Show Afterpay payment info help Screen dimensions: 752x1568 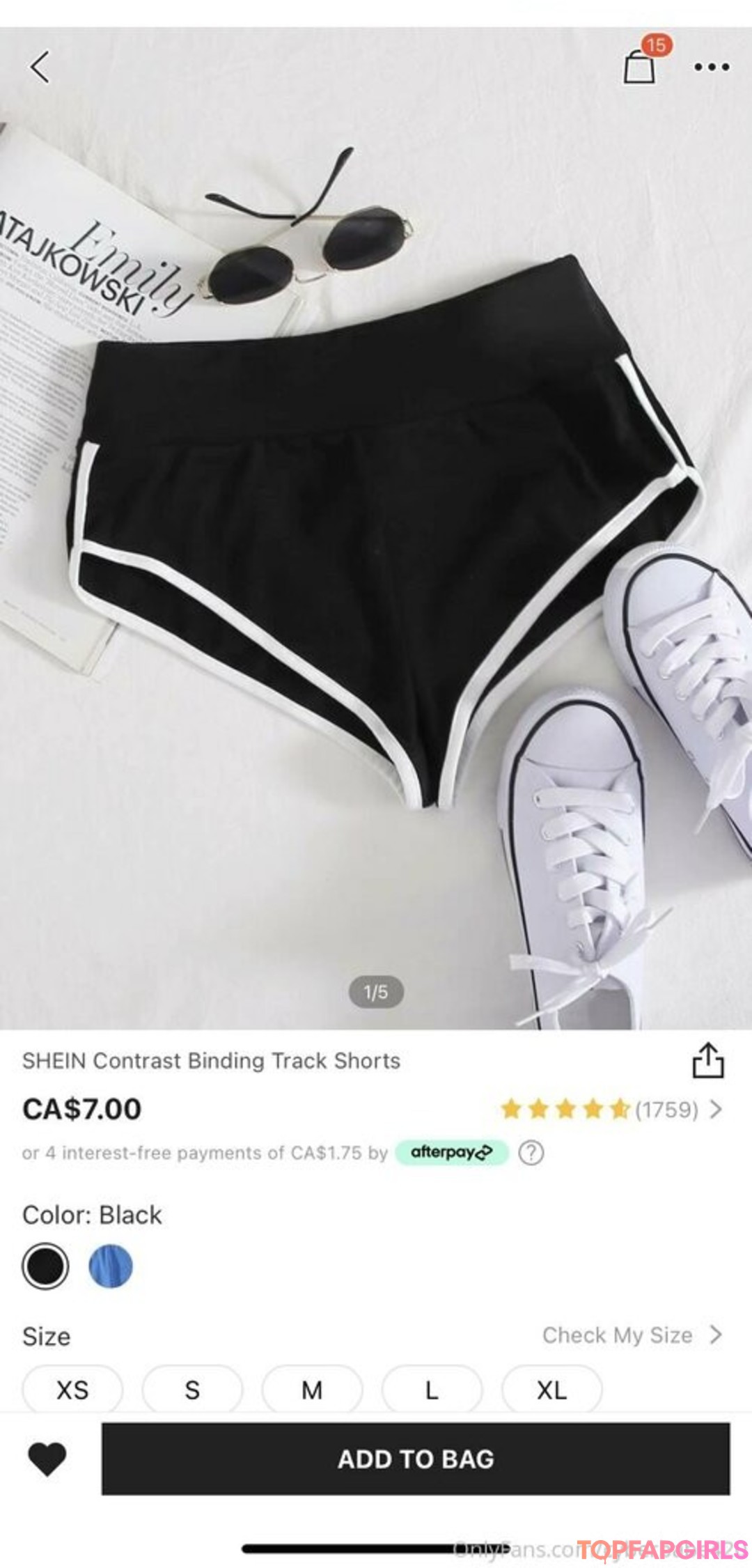coord(531,1153)
